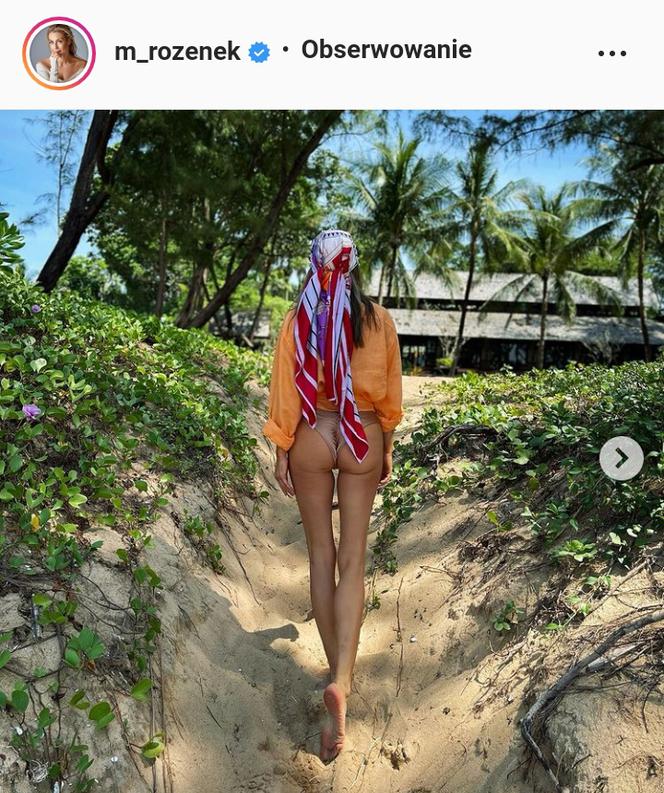Open m_rozenek's profile picture story

pyautogui.click(x=59, y=53)
